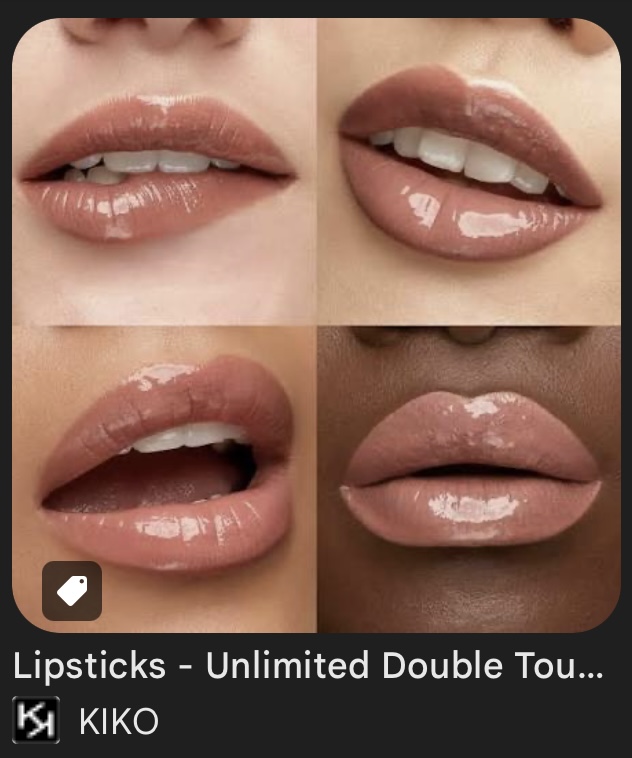Tap the product tag icon on image
Image resolution: width=632 pixels, height=758 pixels.
pos(72,591)
